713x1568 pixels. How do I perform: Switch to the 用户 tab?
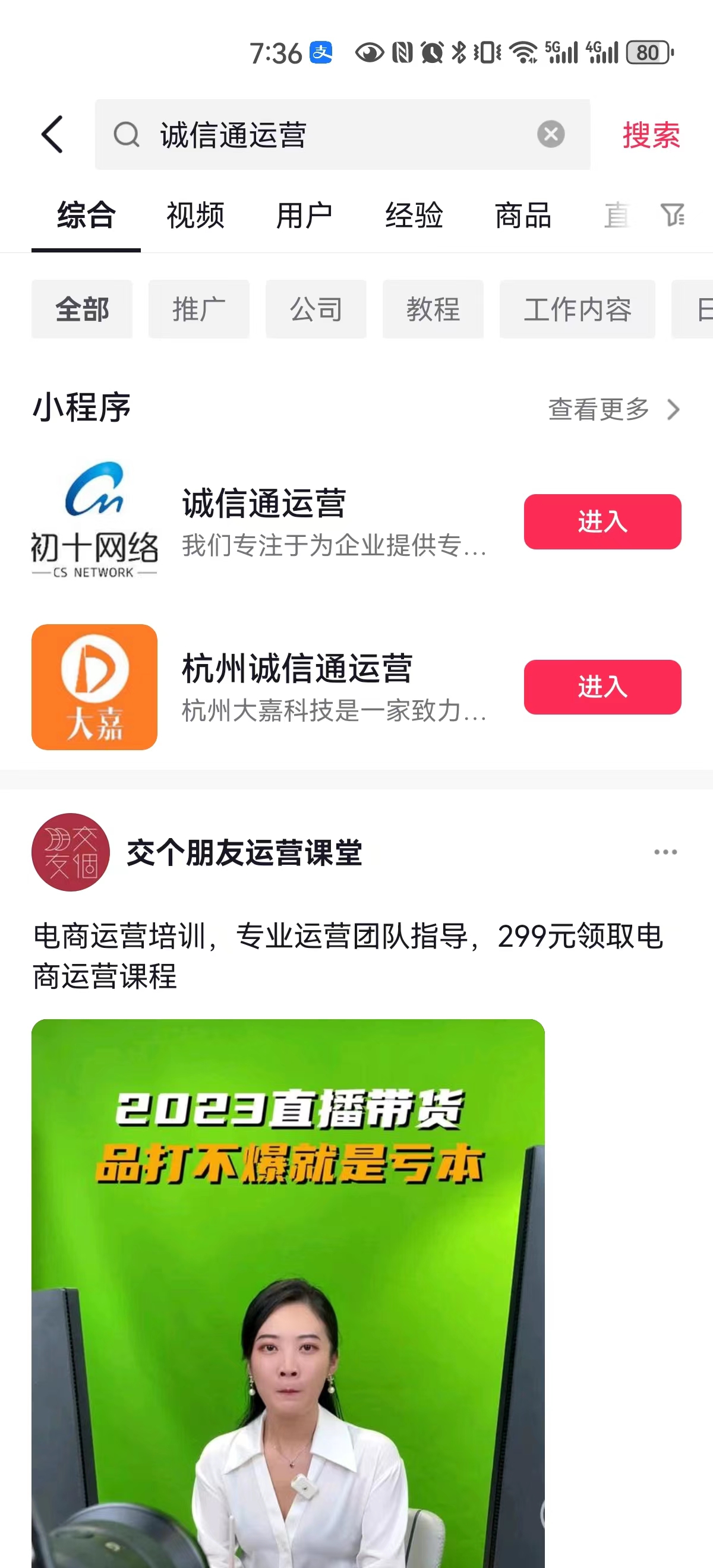click(x=304, y=216)
